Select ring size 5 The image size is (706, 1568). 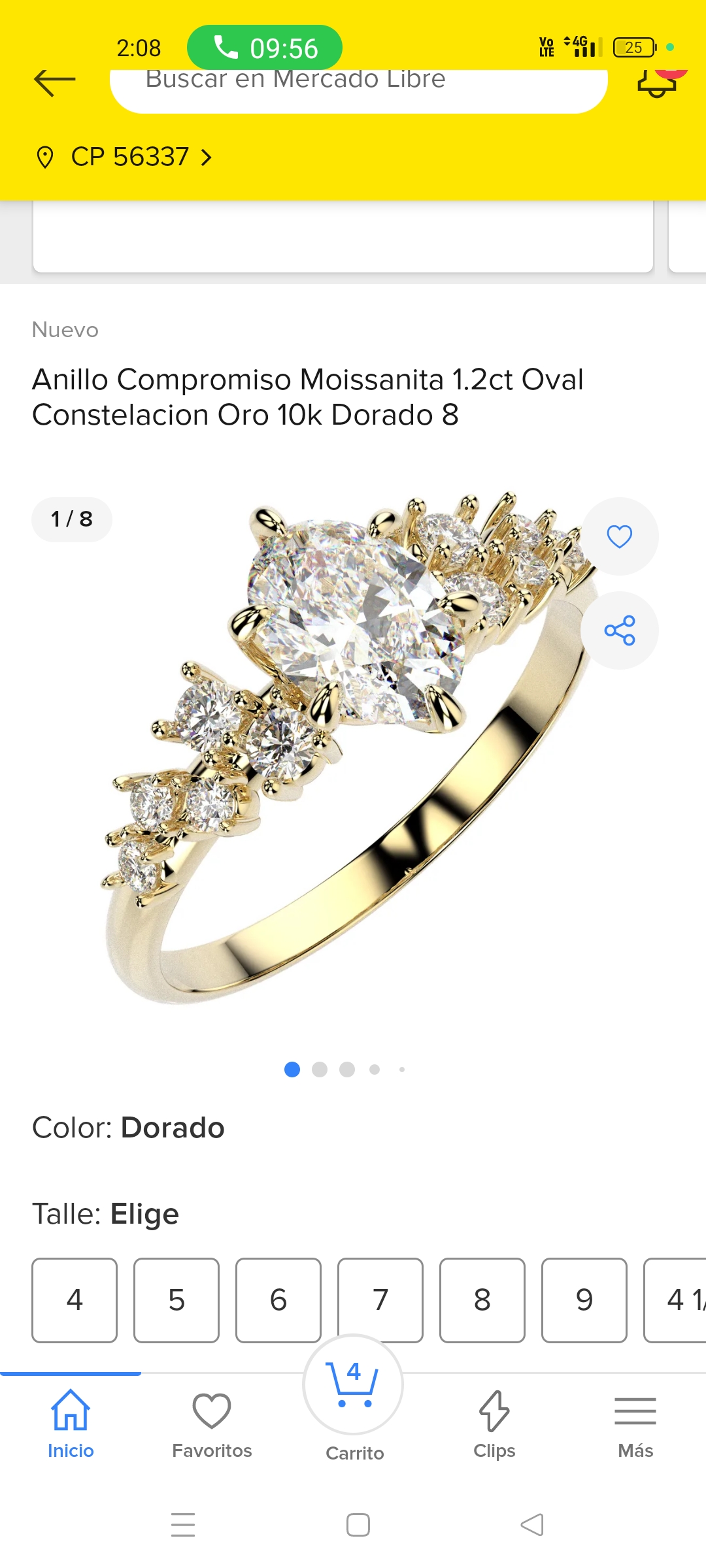[176, 1300]
